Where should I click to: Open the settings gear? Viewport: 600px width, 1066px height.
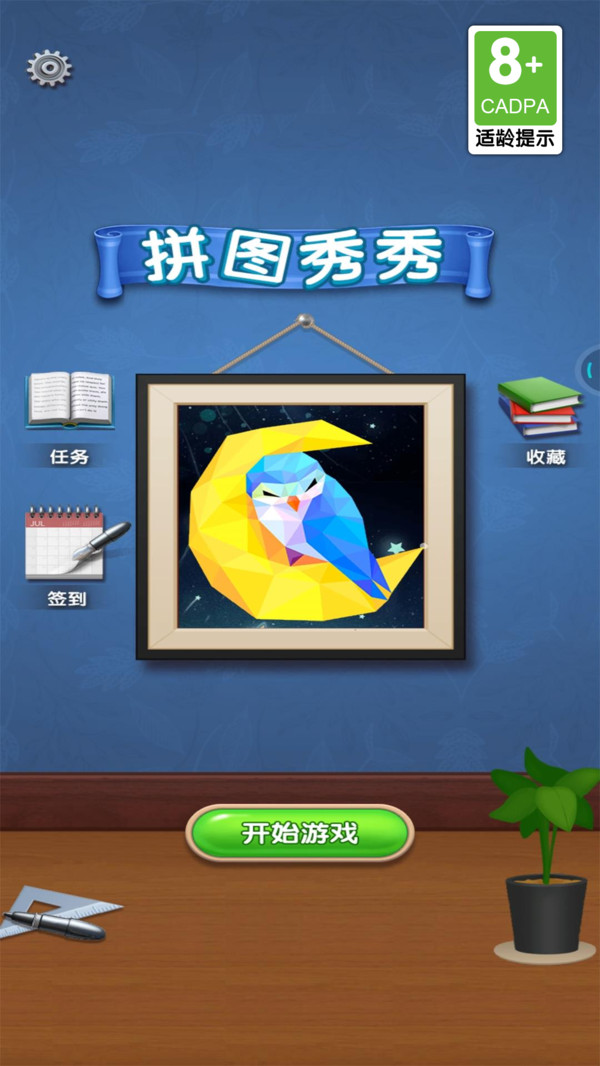point(49,68)
